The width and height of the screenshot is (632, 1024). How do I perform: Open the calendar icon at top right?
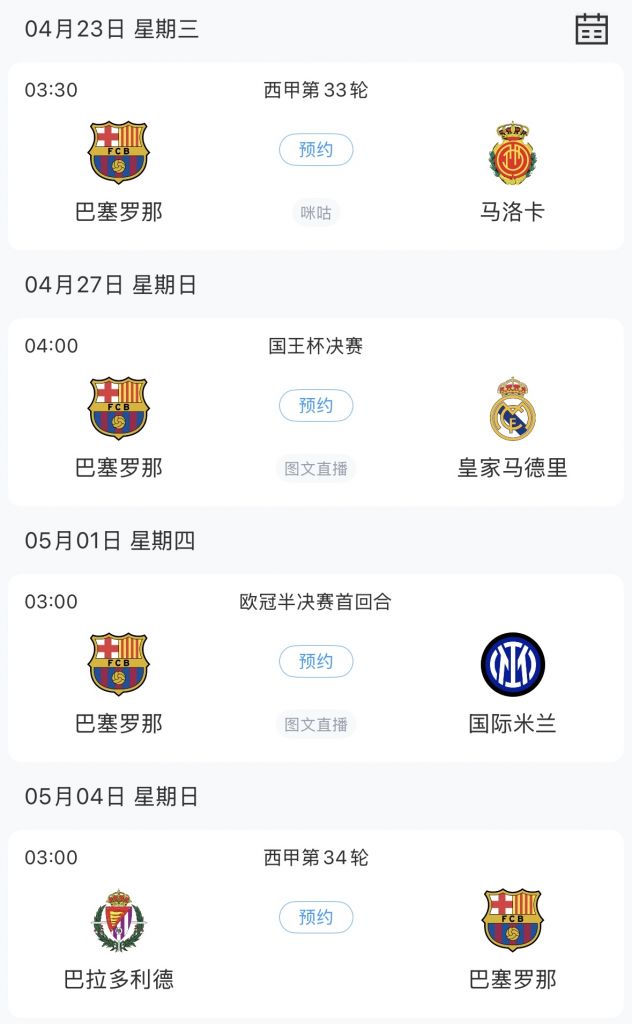tap(592, 29)
